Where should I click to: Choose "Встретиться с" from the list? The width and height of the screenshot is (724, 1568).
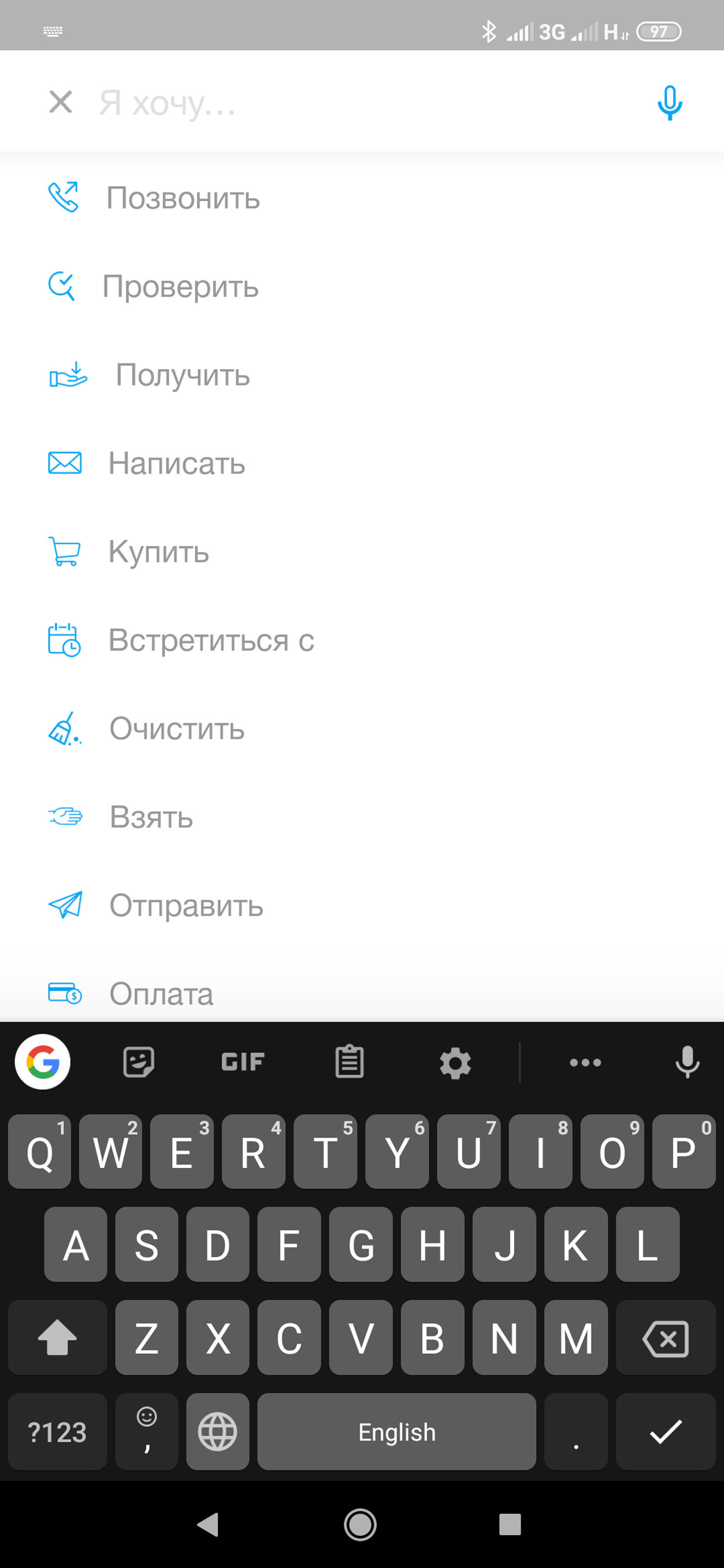pos(361,640)
